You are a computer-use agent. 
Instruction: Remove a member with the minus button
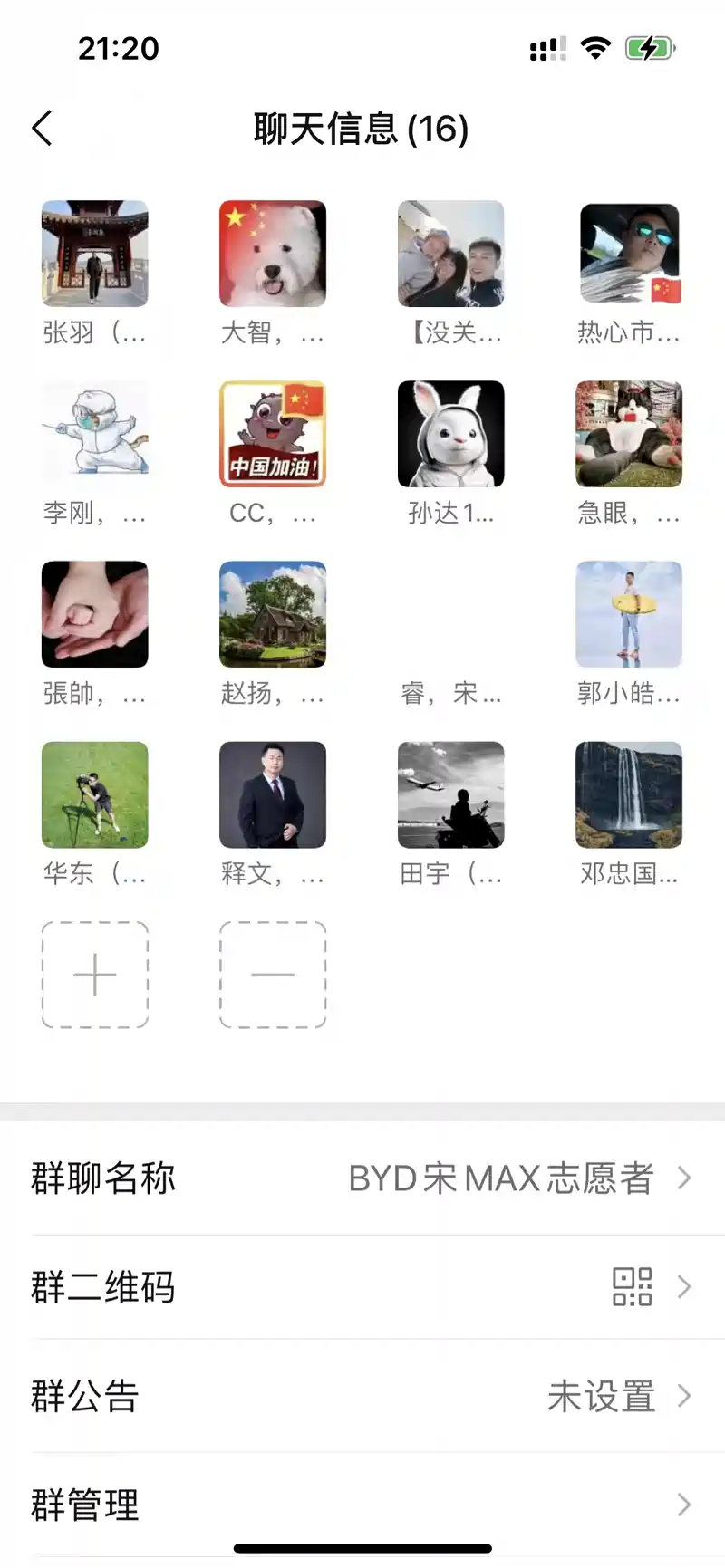pyautogui.click(x=273, y=975)
